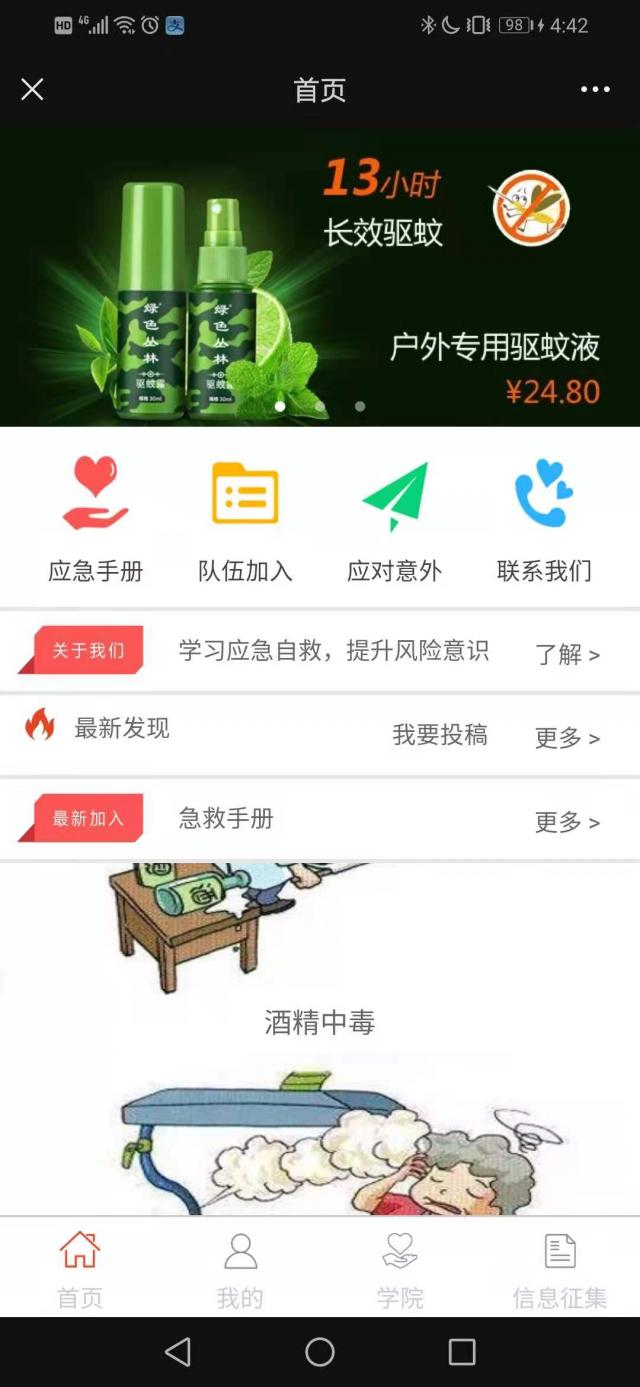View 更多 under 最新发现
This screenshot has height=1387, width=640.
pyautogui.click(x=567, y=738)
